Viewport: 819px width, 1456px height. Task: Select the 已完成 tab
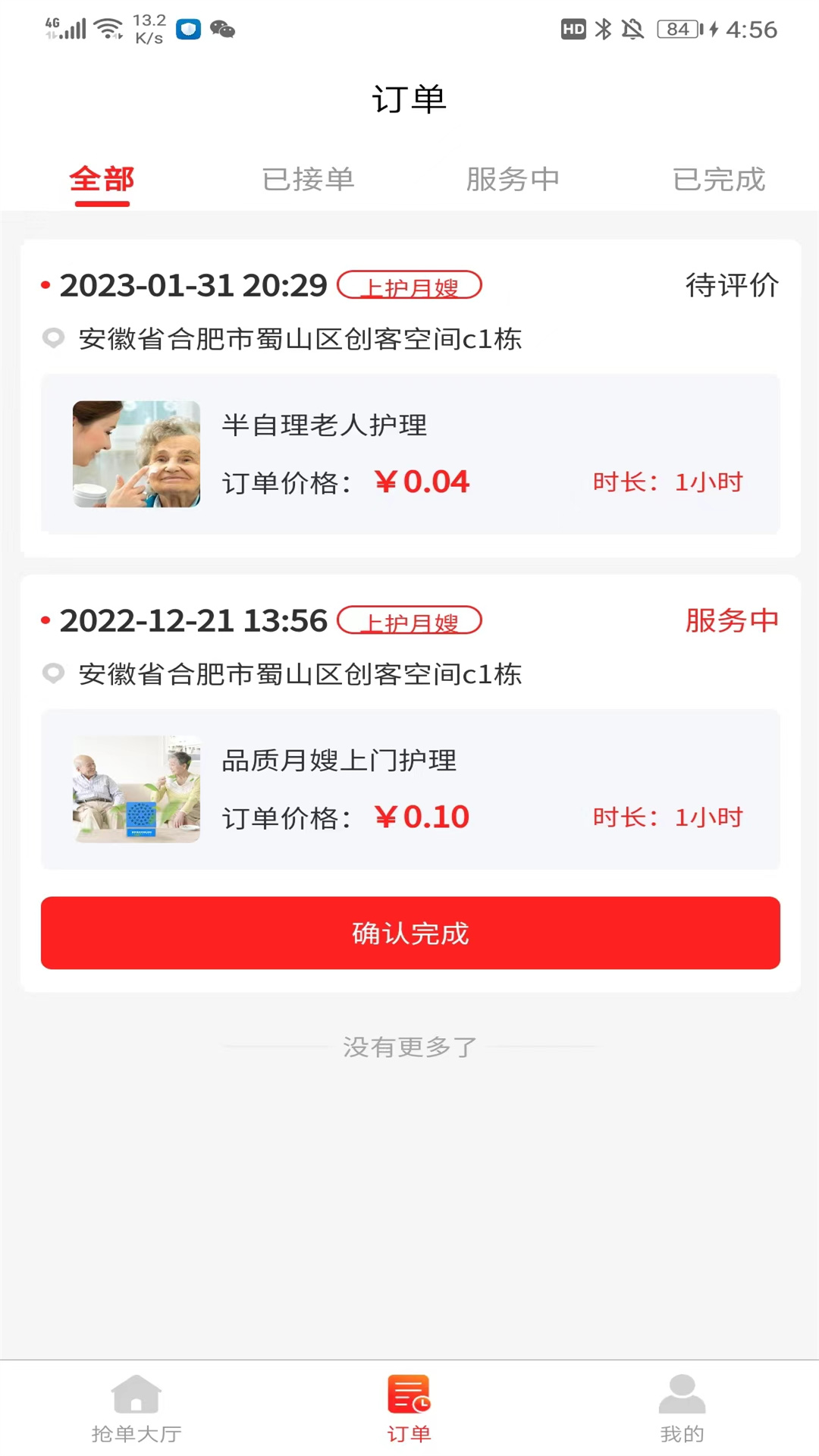[719, 180]
